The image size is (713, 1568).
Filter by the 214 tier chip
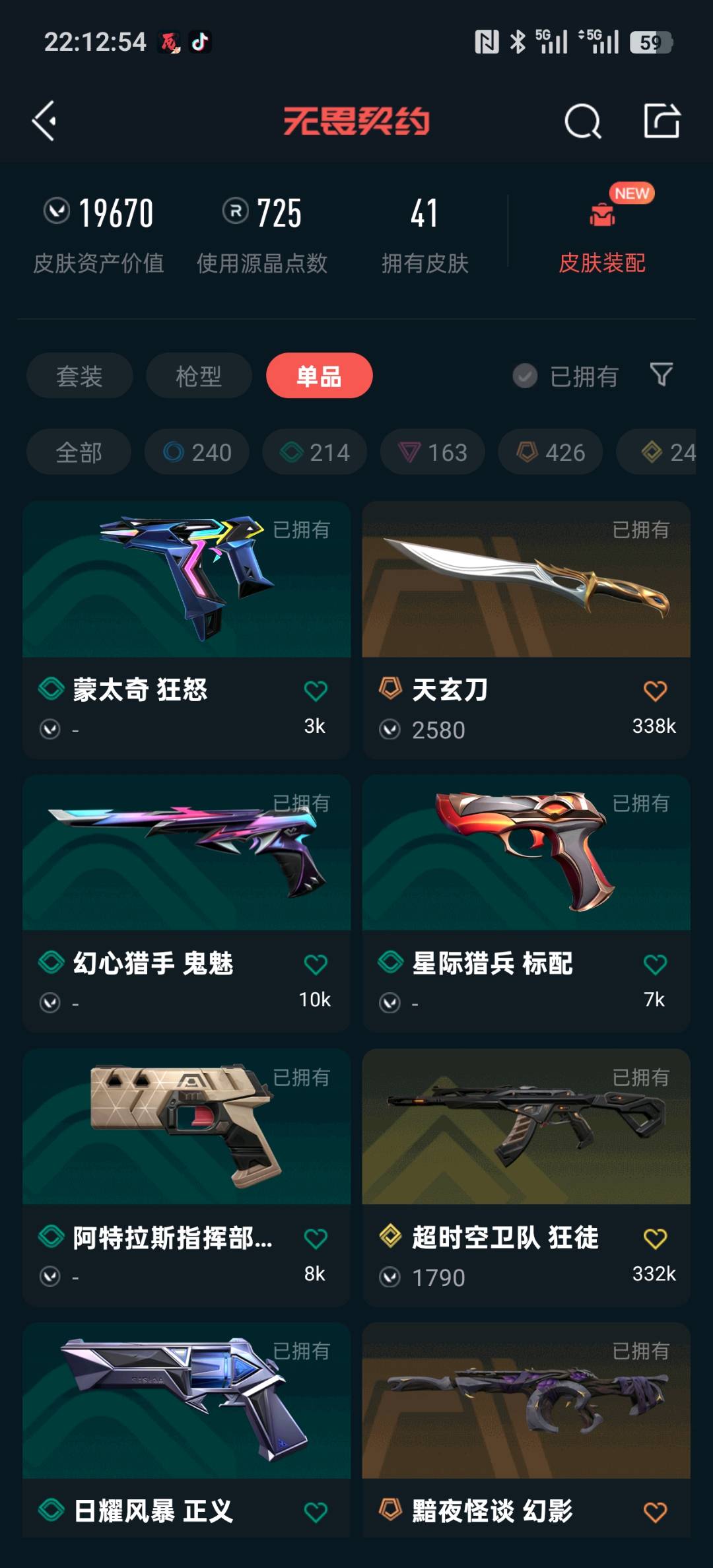(315, 452)
